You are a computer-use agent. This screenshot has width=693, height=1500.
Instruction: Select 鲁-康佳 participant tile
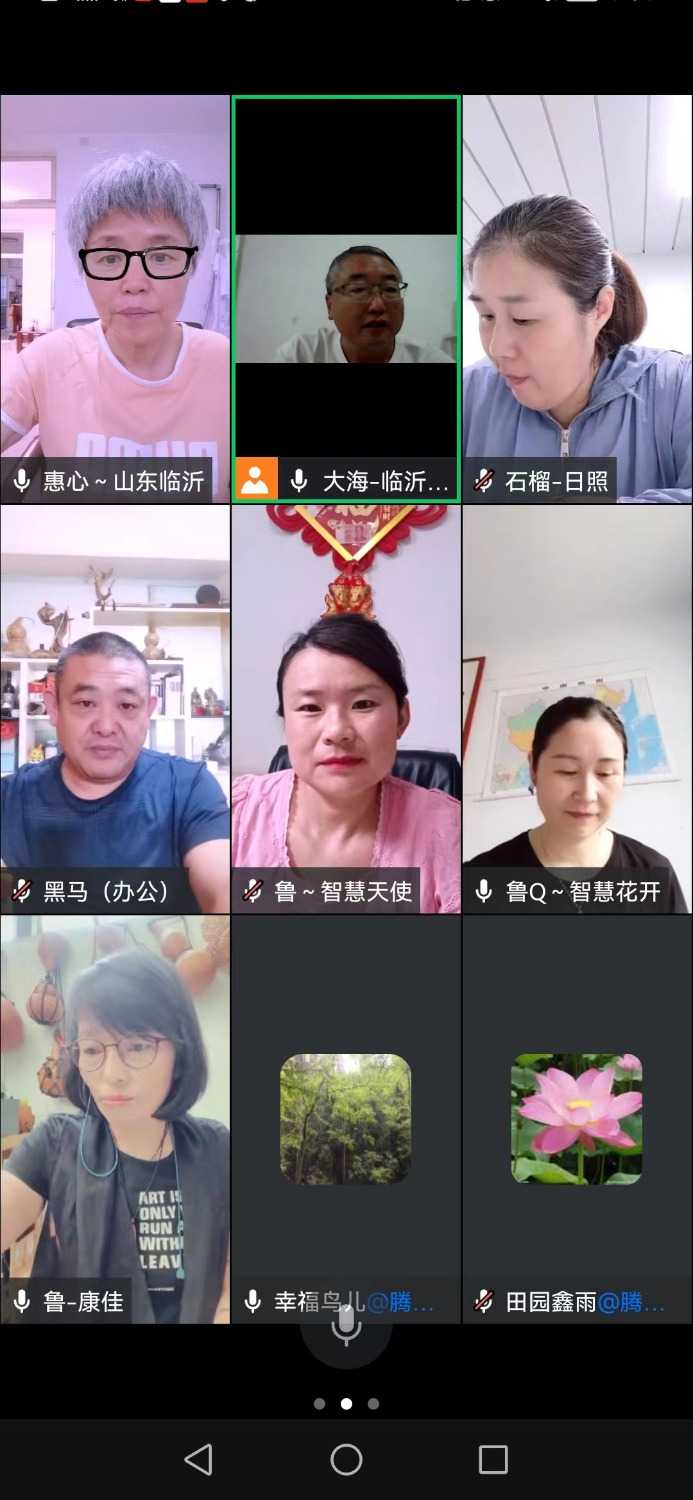115,1118
